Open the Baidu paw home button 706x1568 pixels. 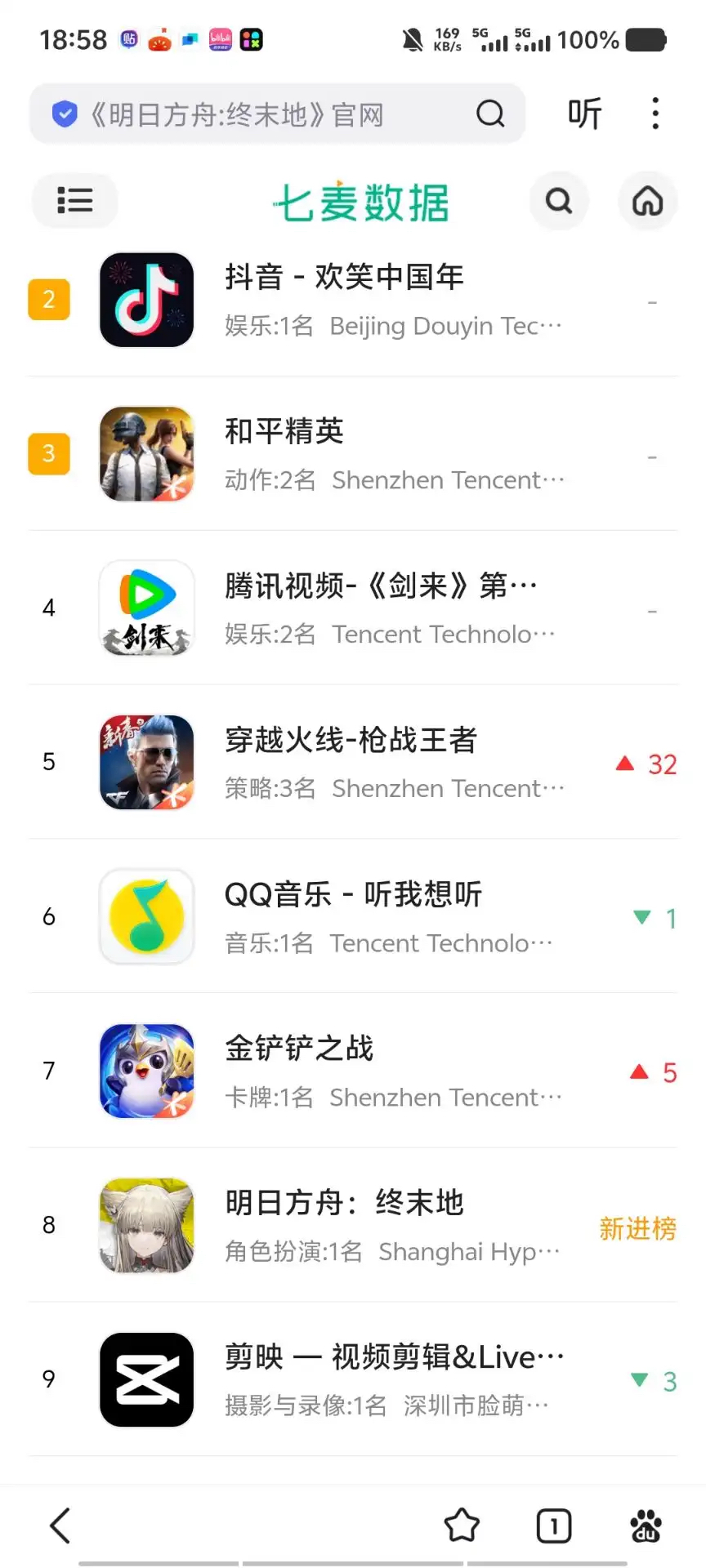point(646,1525)
